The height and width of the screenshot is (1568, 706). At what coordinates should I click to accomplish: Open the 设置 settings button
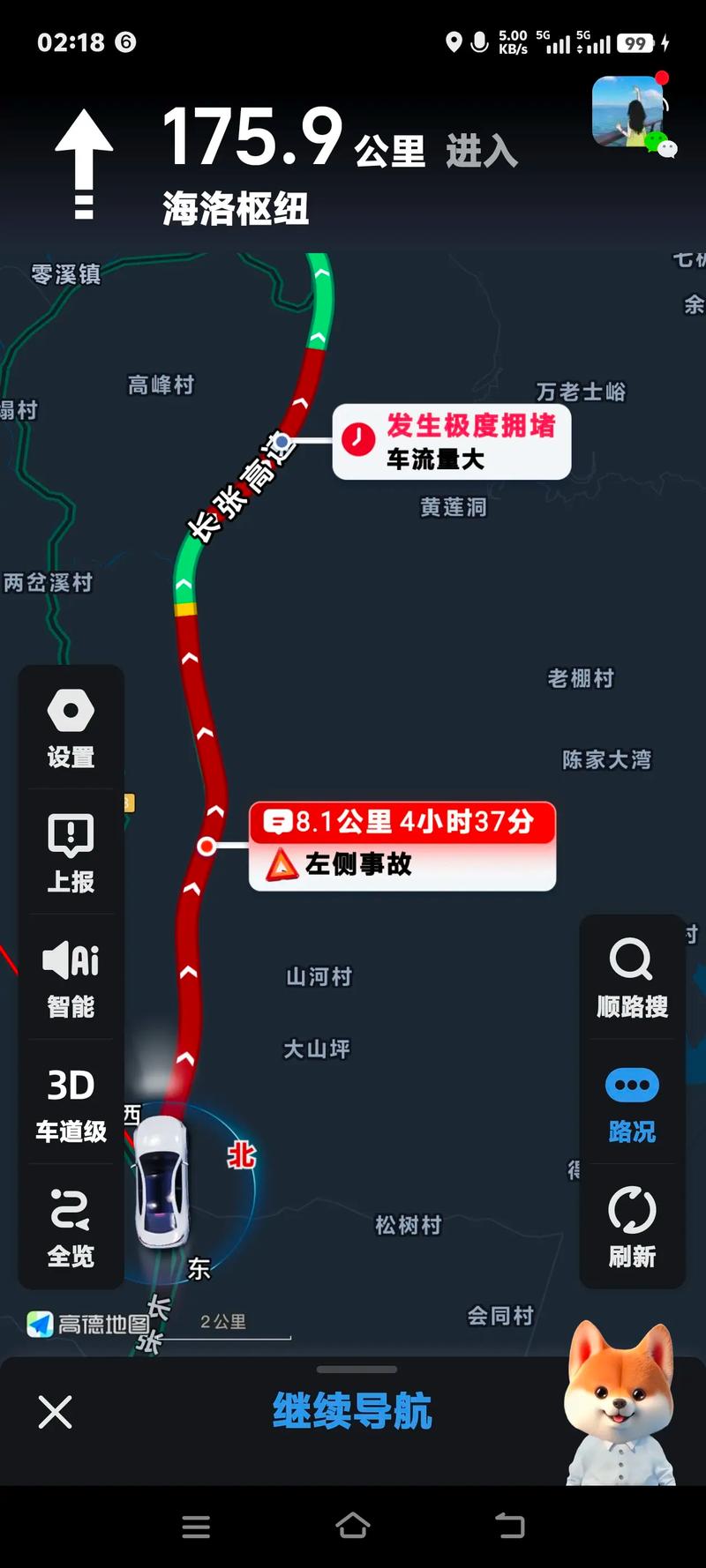point(71,728)
